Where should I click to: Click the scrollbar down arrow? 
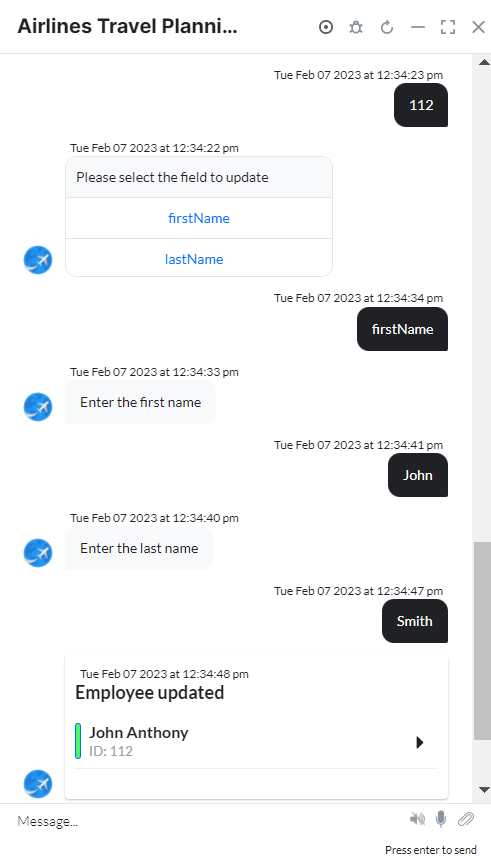click(x=484, y=789)
